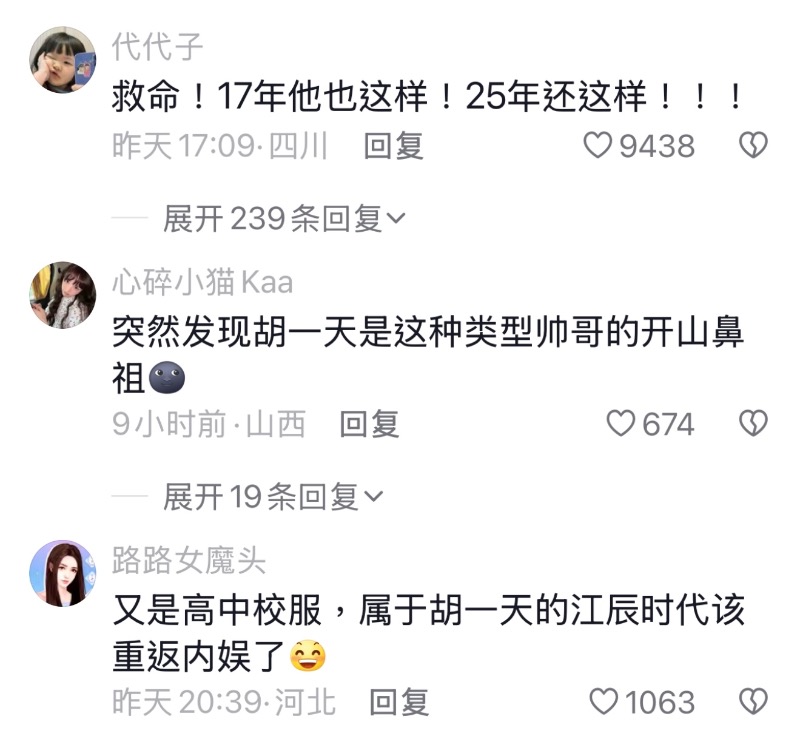
Task: Reply to 路路女魔头's comment
Action: coord(399,702)
